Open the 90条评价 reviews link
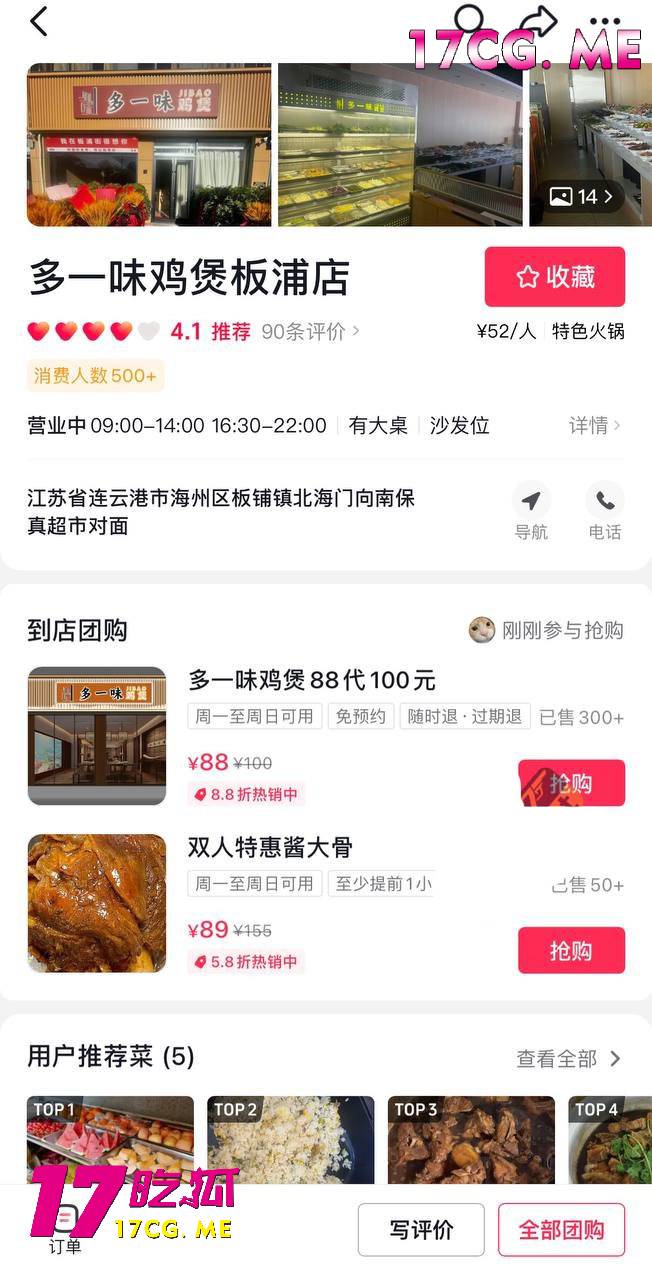The image size is (652, 1280). tap(310, 331)
